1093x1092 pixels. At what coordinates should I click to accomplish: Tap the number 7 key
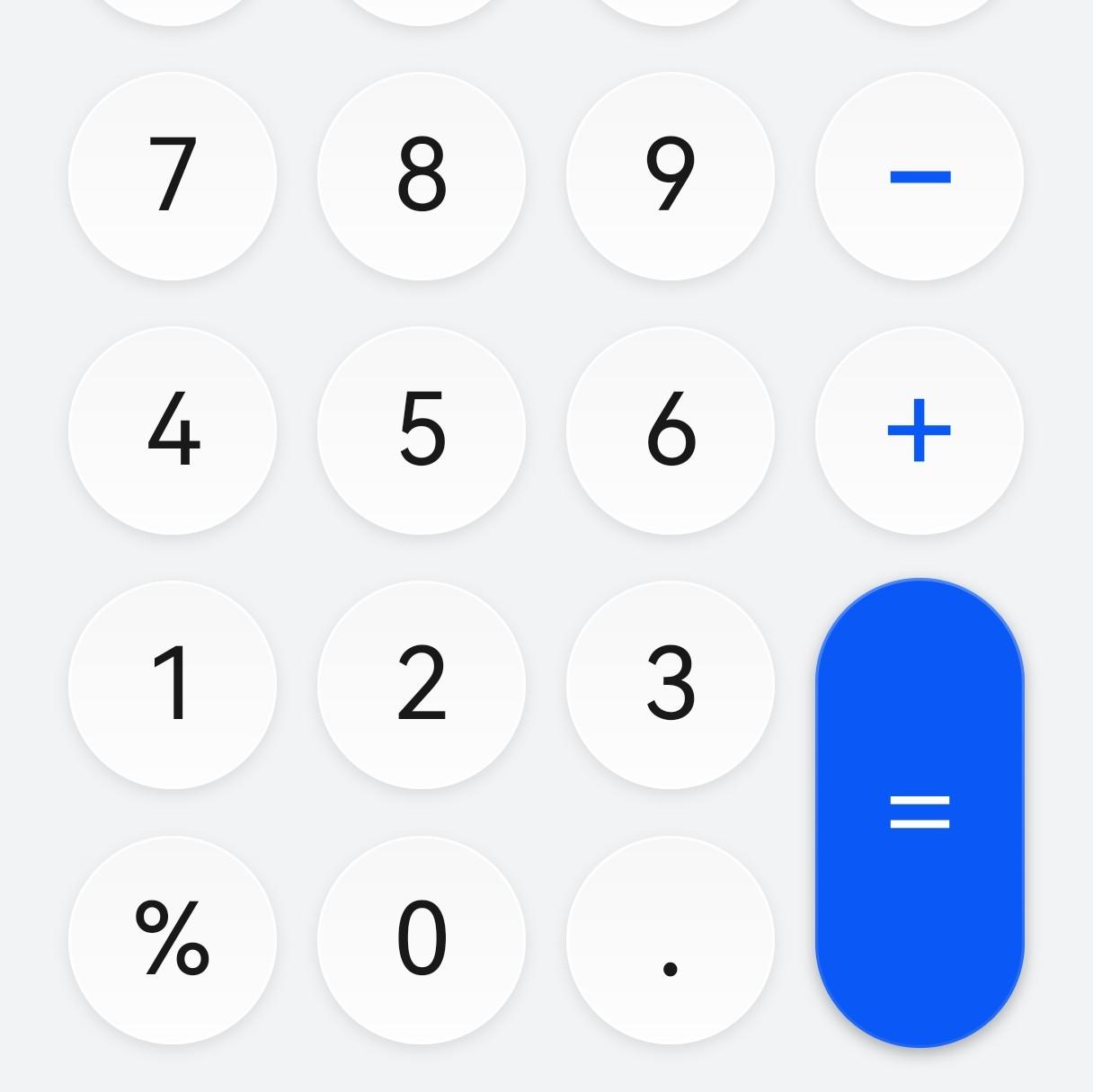tap(173, 176)
